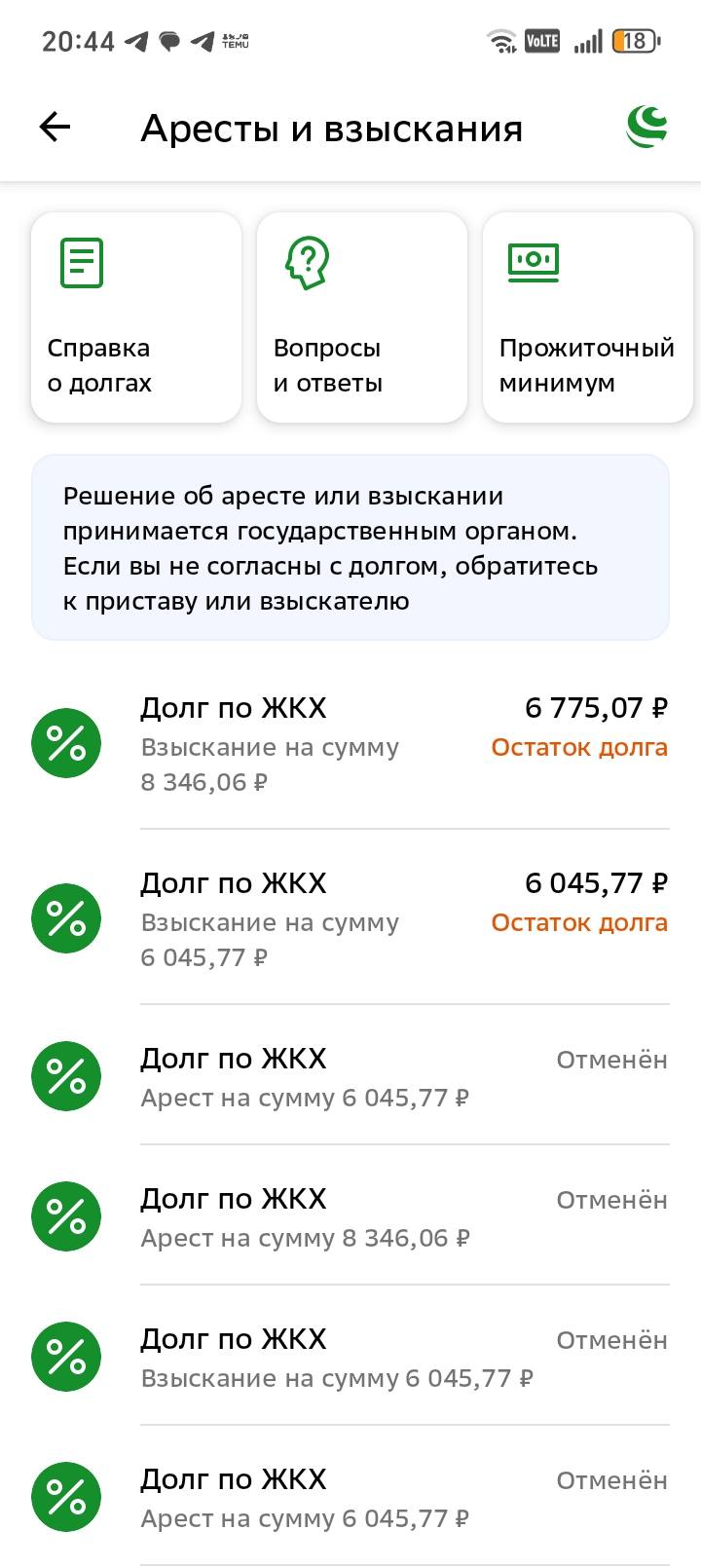Open the Прожиточный минимум banknote icon

(534, 262)
